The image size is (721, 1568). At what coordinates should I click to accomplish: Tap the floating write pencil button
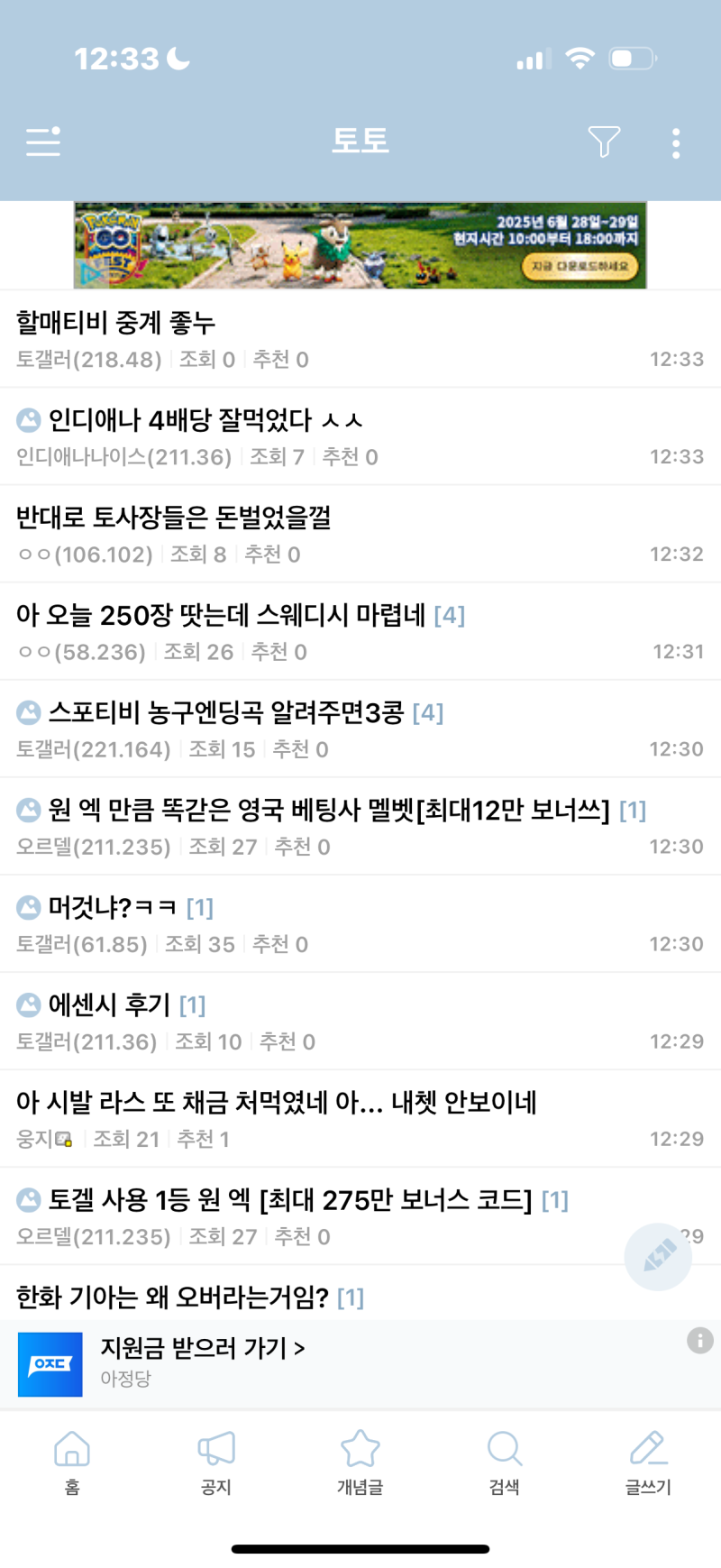coord(658,1256)
